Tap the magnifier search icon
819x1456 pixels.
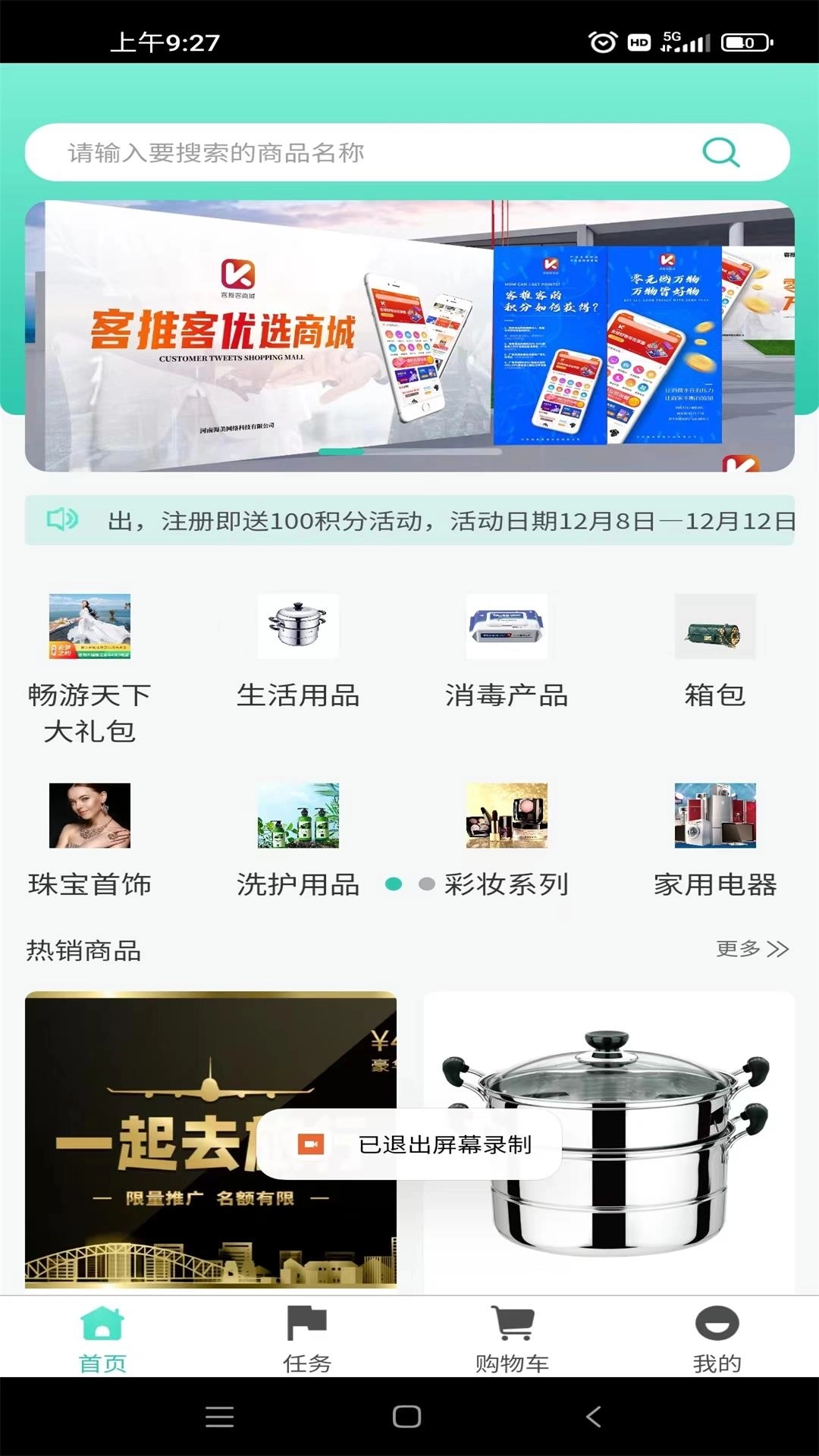tap(720, 152)
